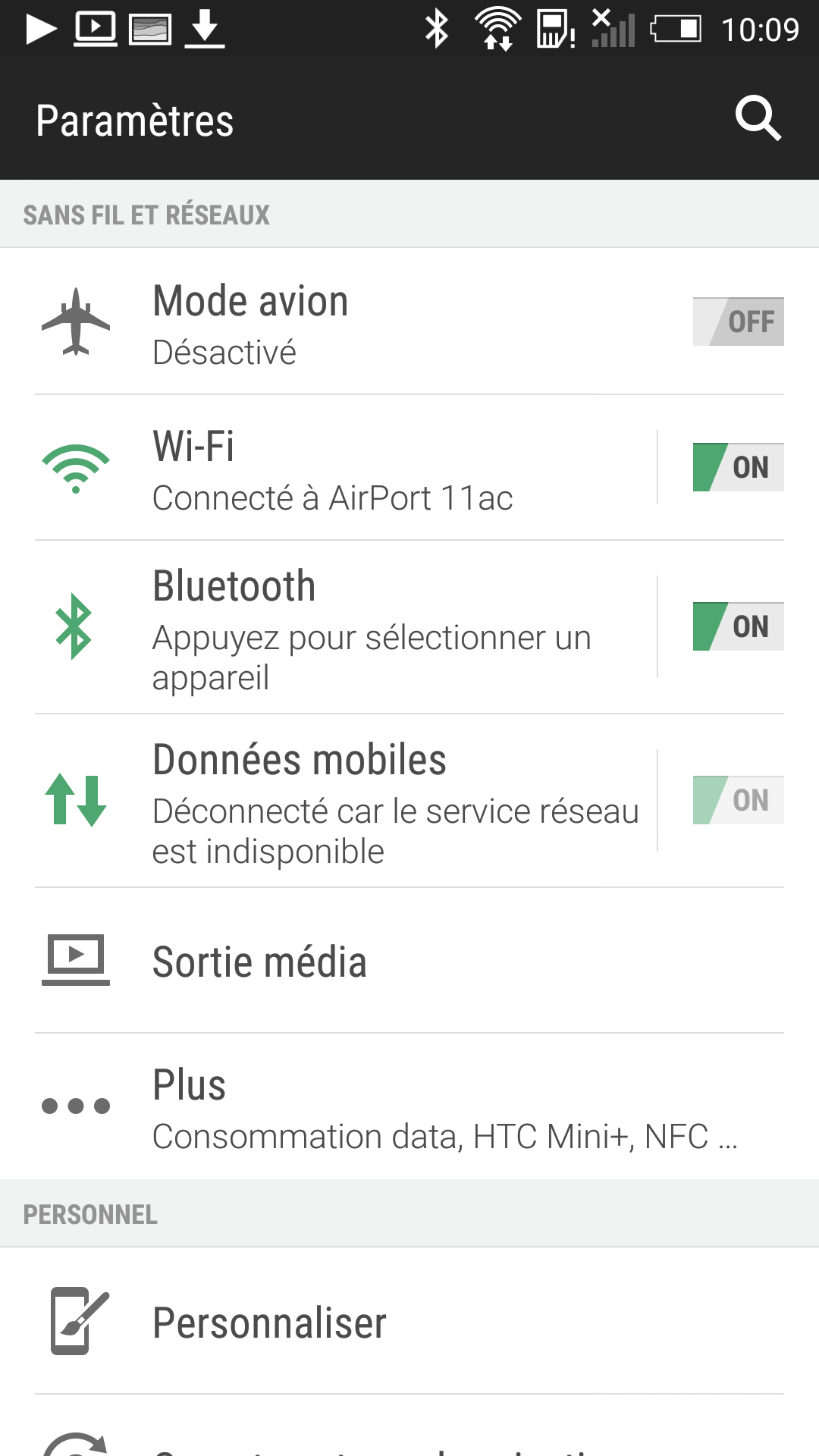Viewport: 819px width, 1456px height.
Task: Open search in Paramètres
Action: click(758, 119)
